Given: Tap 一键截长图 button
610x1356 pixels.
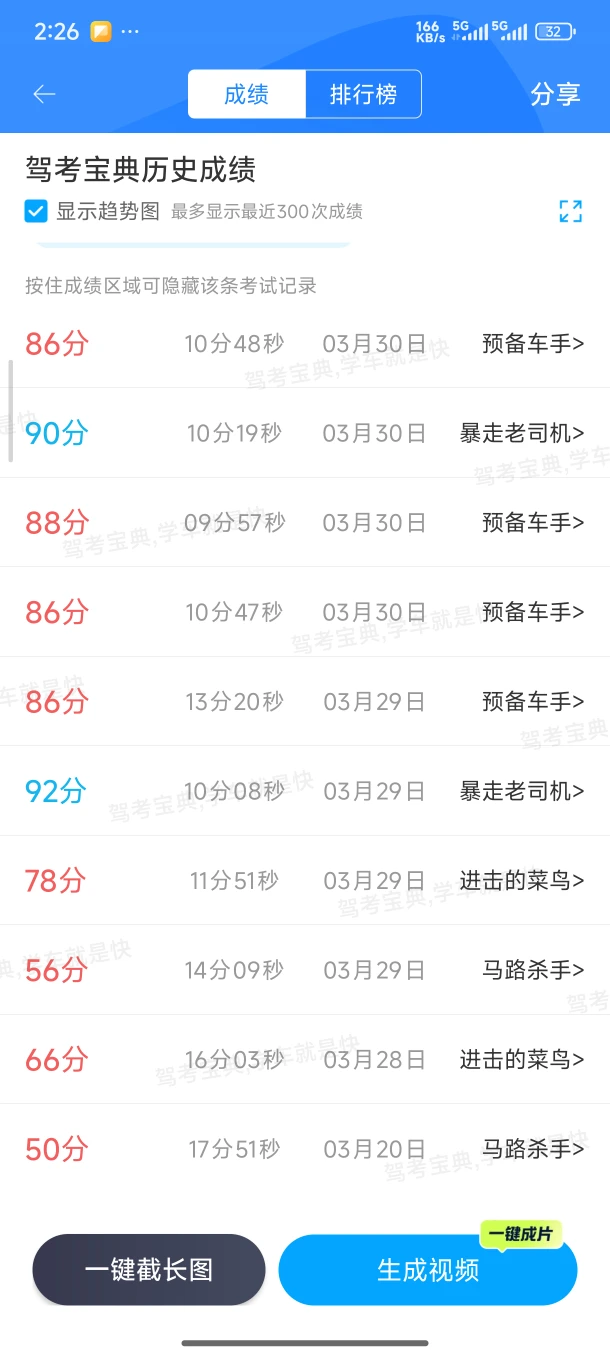Looking at the screenshot, I should [x=149, y=1269].
